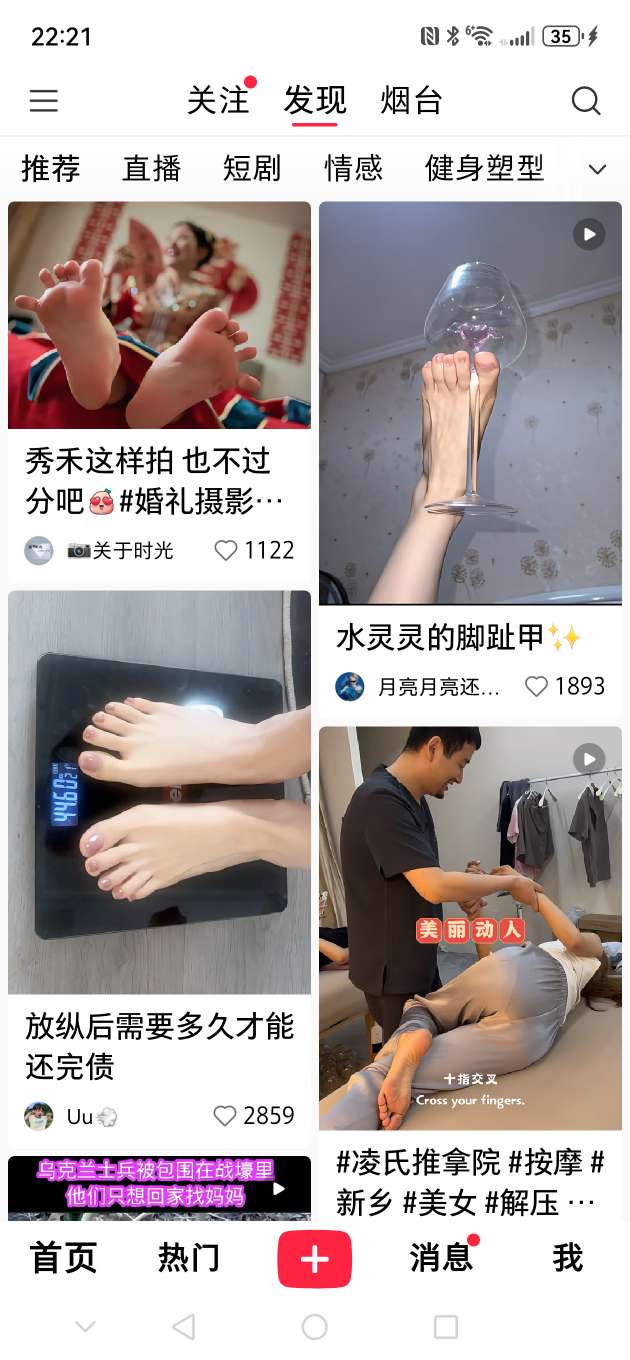The image size is (630, 1360).
Task: Select the 短剧 category
Action: point(252,168)
